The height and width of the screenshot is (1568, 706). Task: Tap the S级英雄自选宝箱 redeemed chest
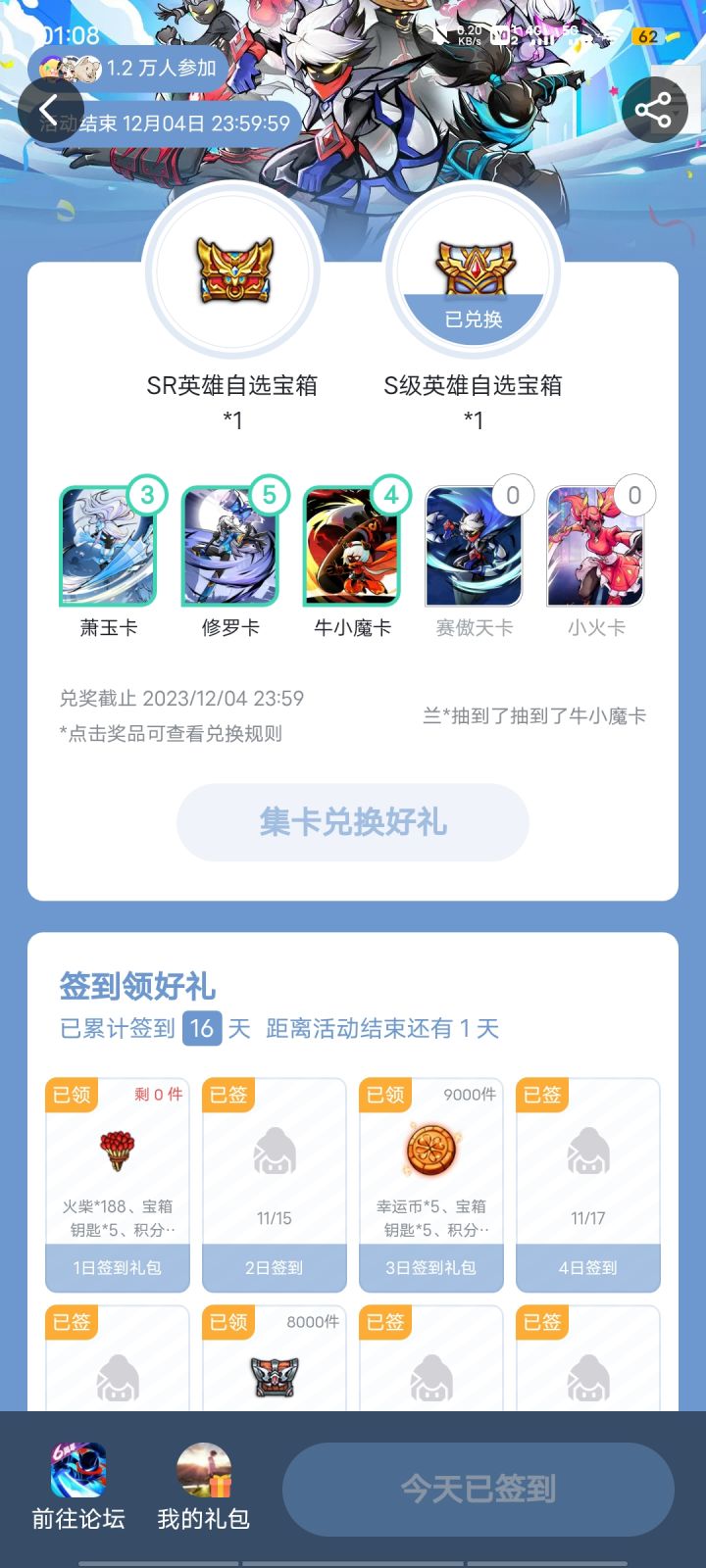click(x=476, y=269)
